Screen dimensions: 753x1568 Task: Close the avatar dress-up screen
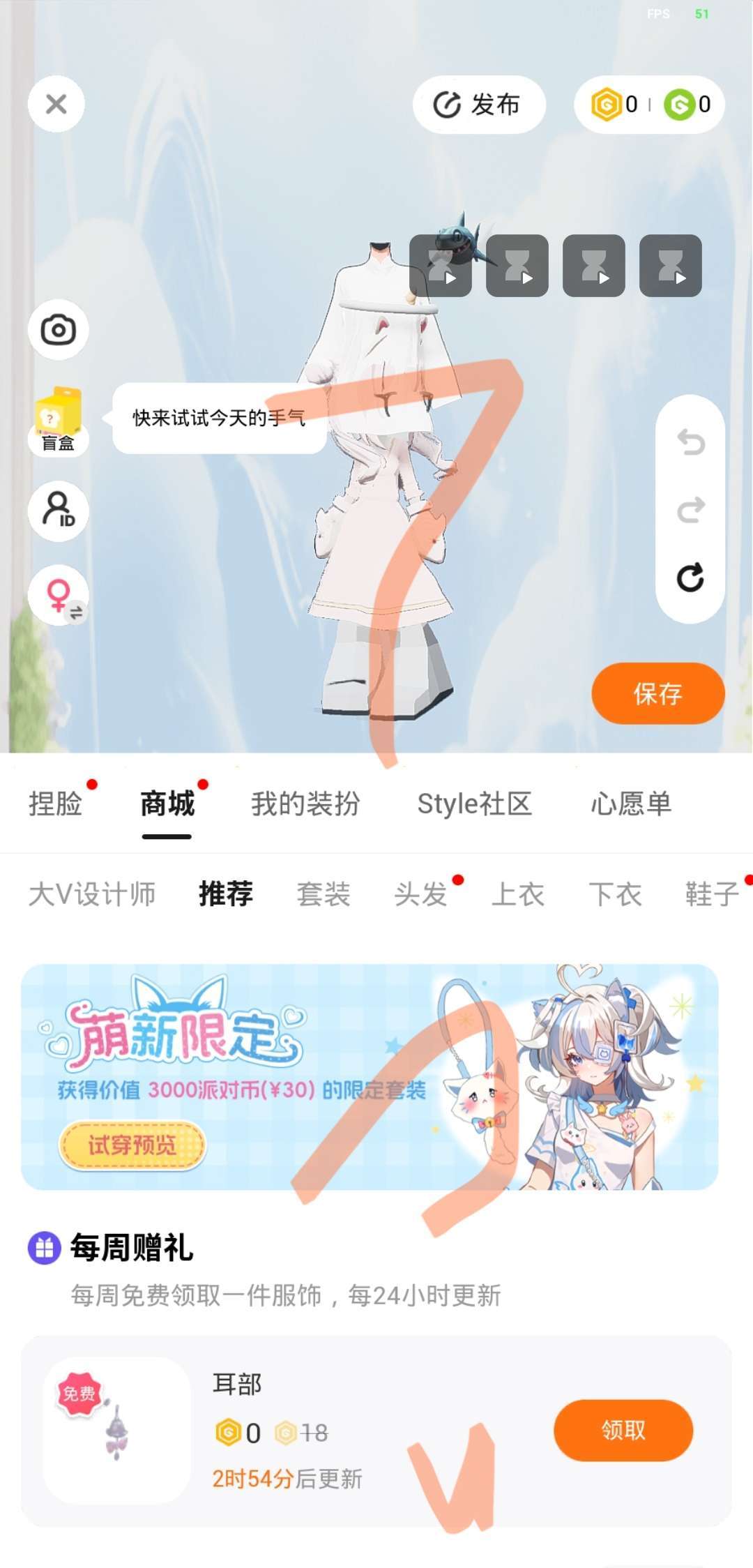[56, 105]
